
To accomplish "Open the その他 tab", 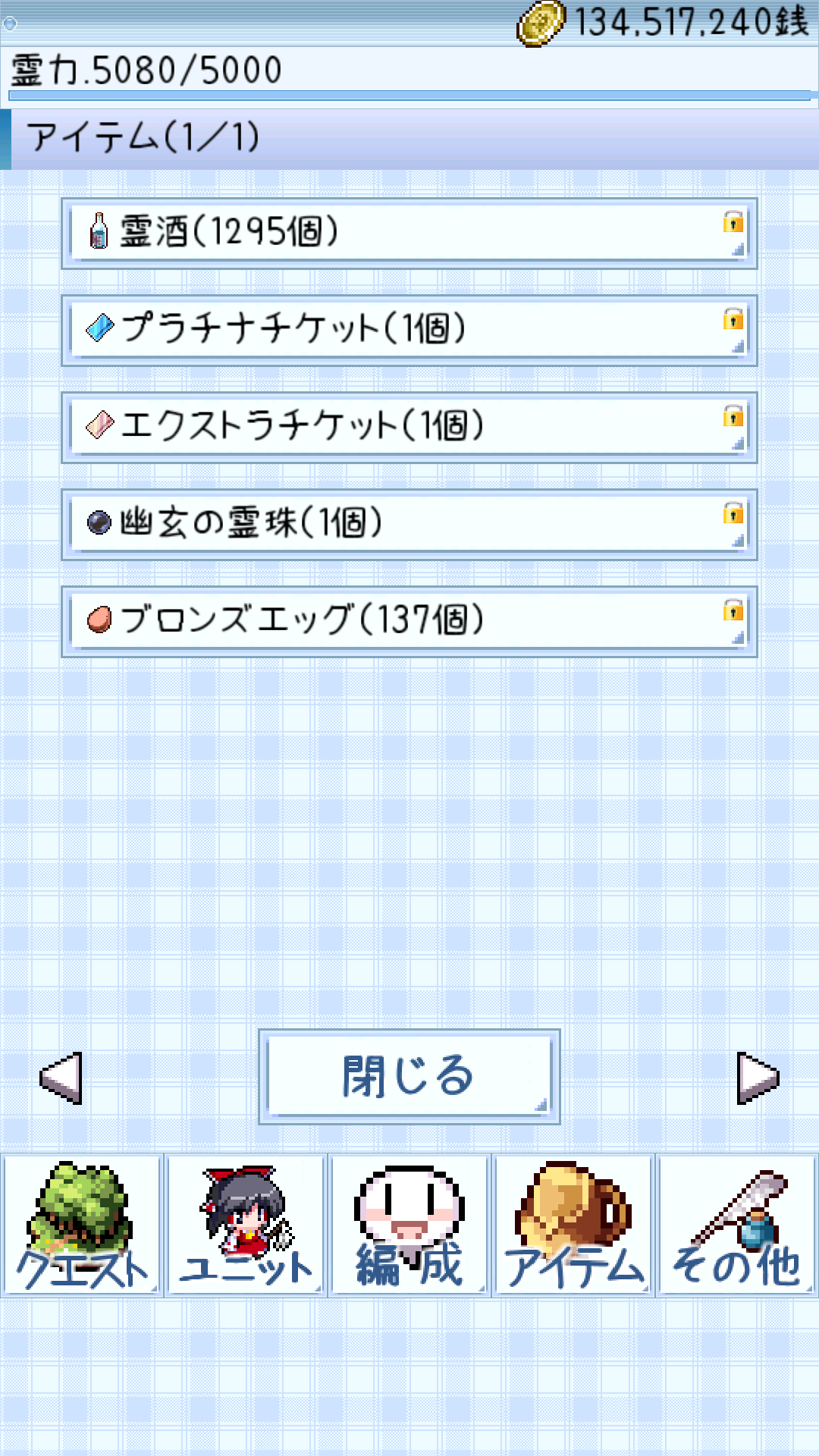I will (x=737, y=1226).
